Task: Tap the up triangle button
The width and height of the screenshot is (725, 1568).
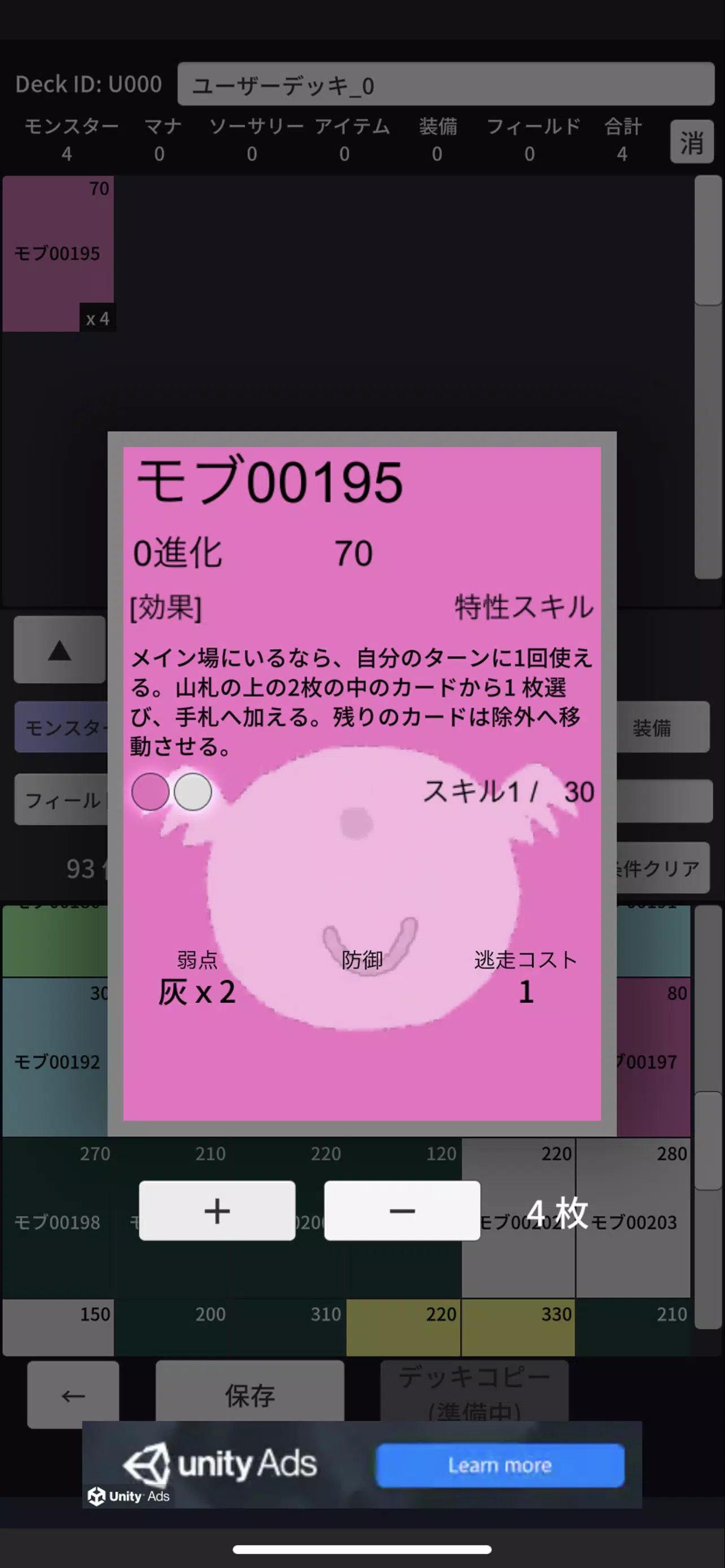Action: (60, 650)
